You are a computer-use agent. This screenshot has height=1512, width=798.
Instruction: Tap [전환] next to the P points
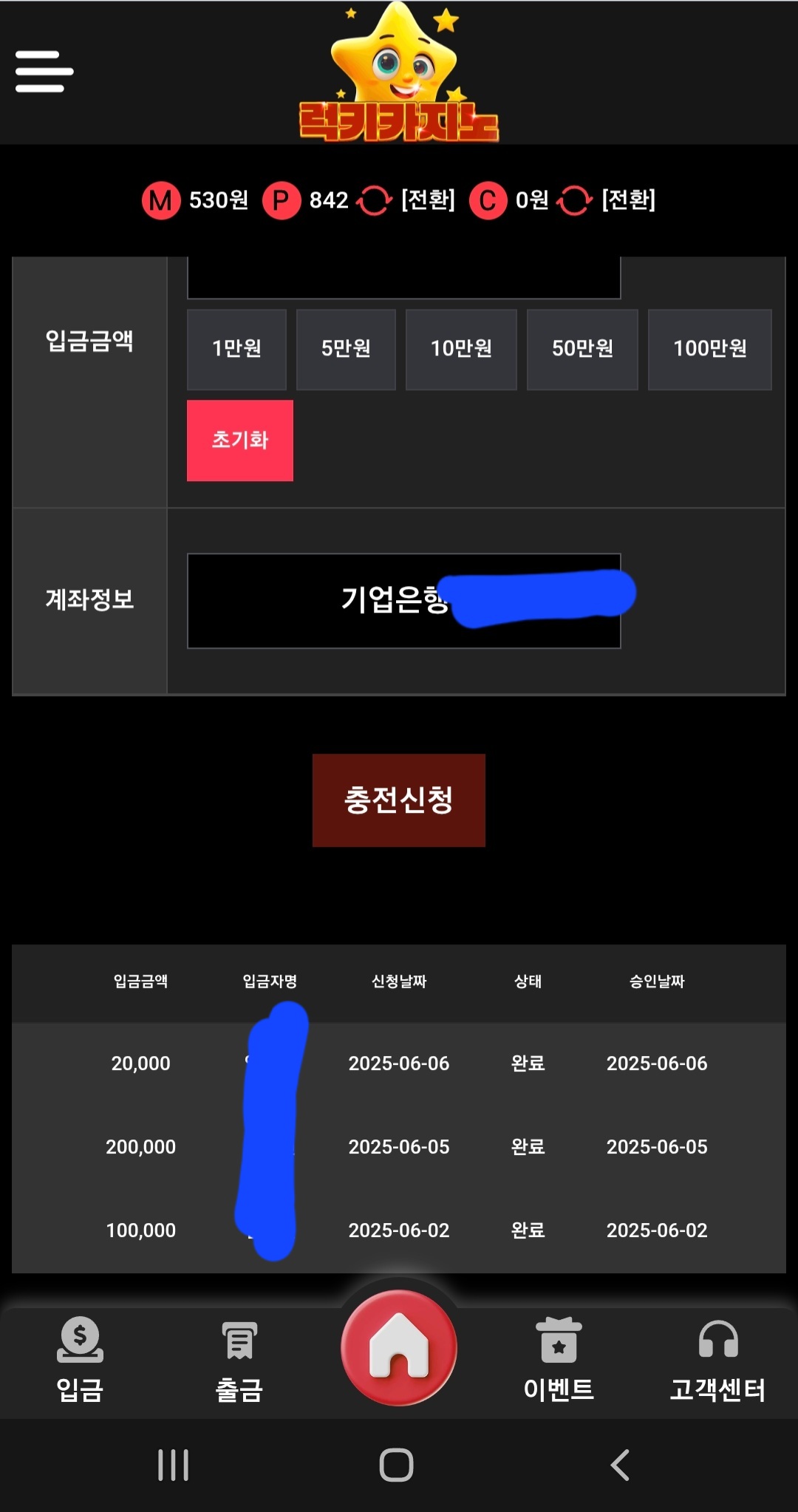428,200
